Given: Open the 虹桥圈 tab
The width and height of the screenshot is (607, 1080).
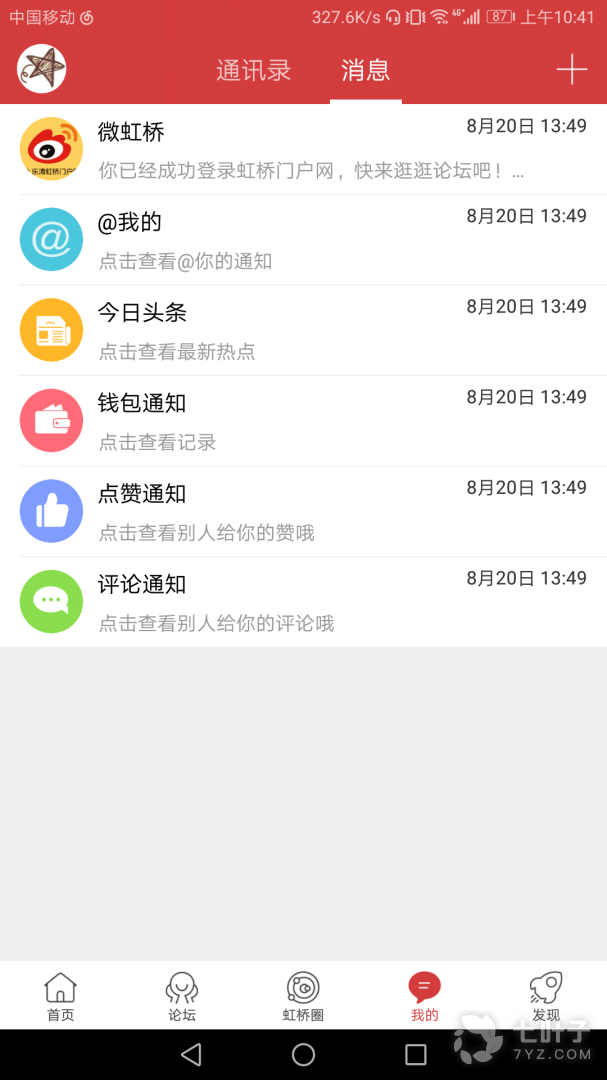Looking at the screenshot, I should click(303, 996).
